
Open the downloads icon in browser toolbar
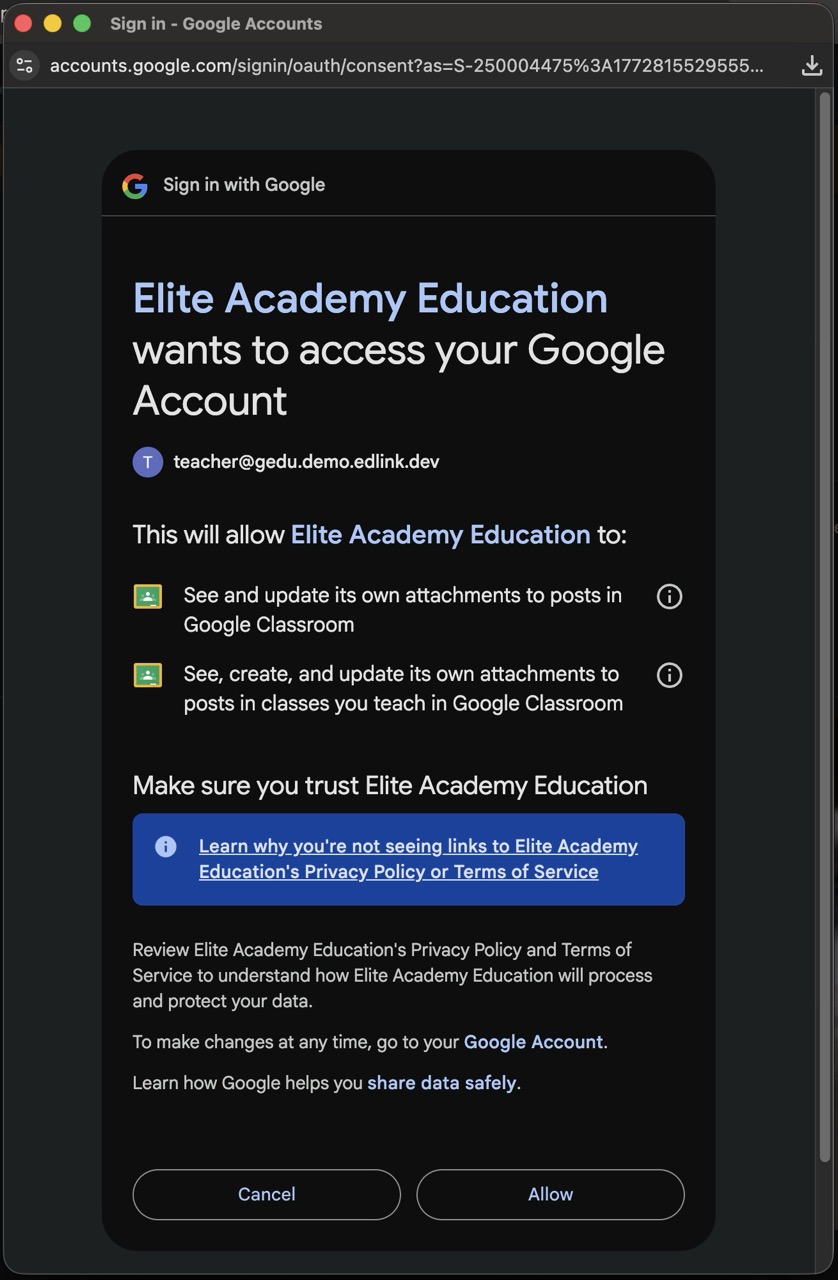point(811,66)
